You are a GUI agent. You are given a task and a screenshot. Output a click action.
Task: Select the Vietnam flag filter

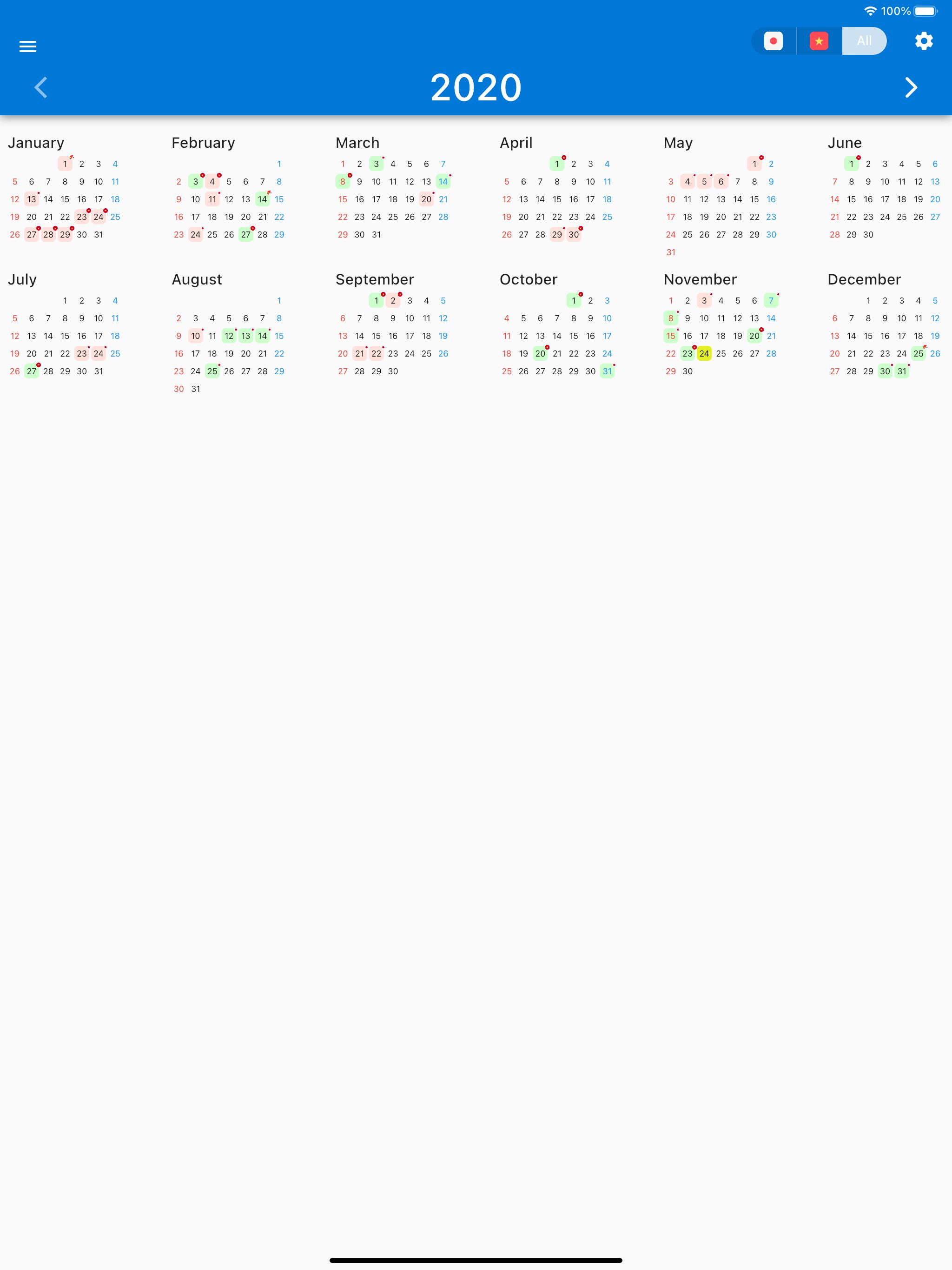(x=819, y=41)
